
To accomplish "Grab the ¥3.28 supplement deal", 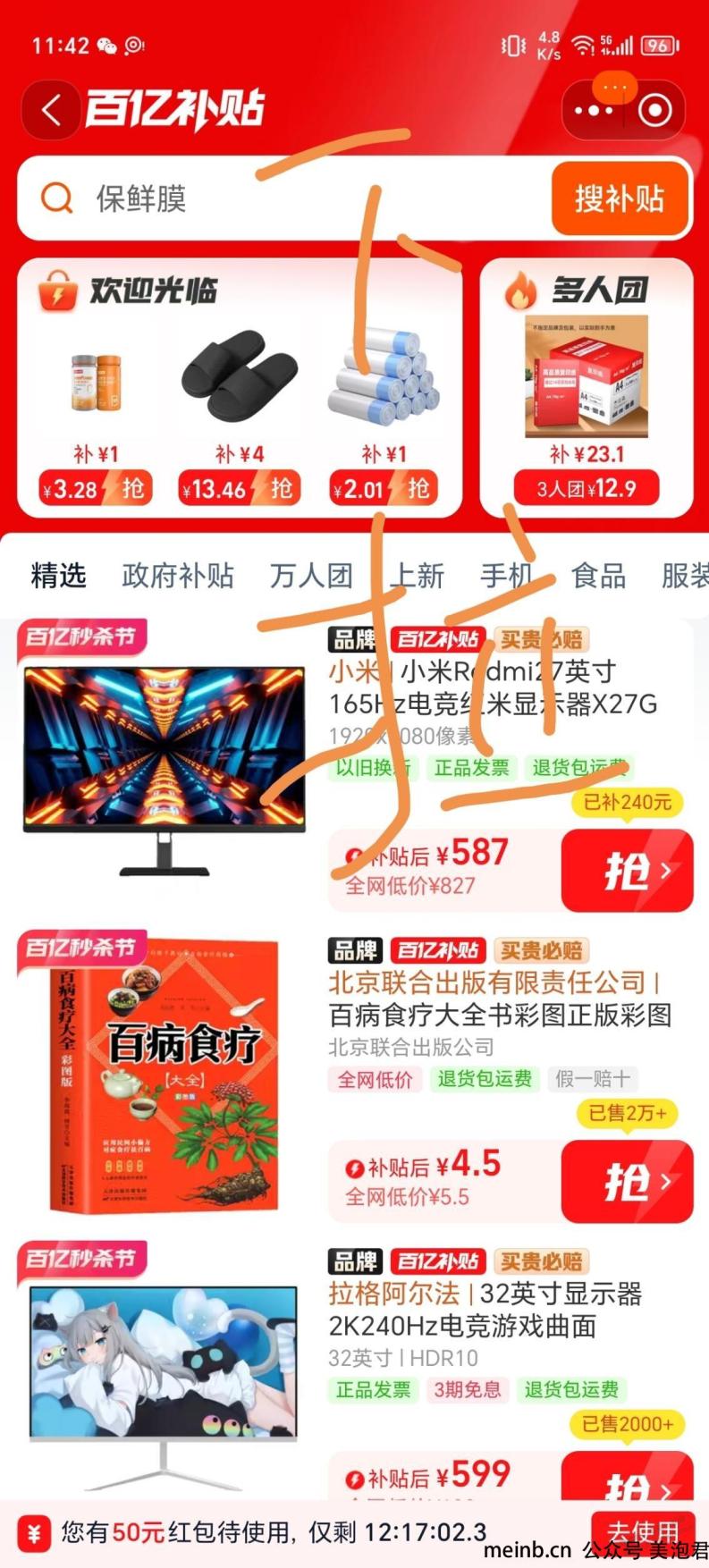I will pyautogui.click(x=96, y=488).
